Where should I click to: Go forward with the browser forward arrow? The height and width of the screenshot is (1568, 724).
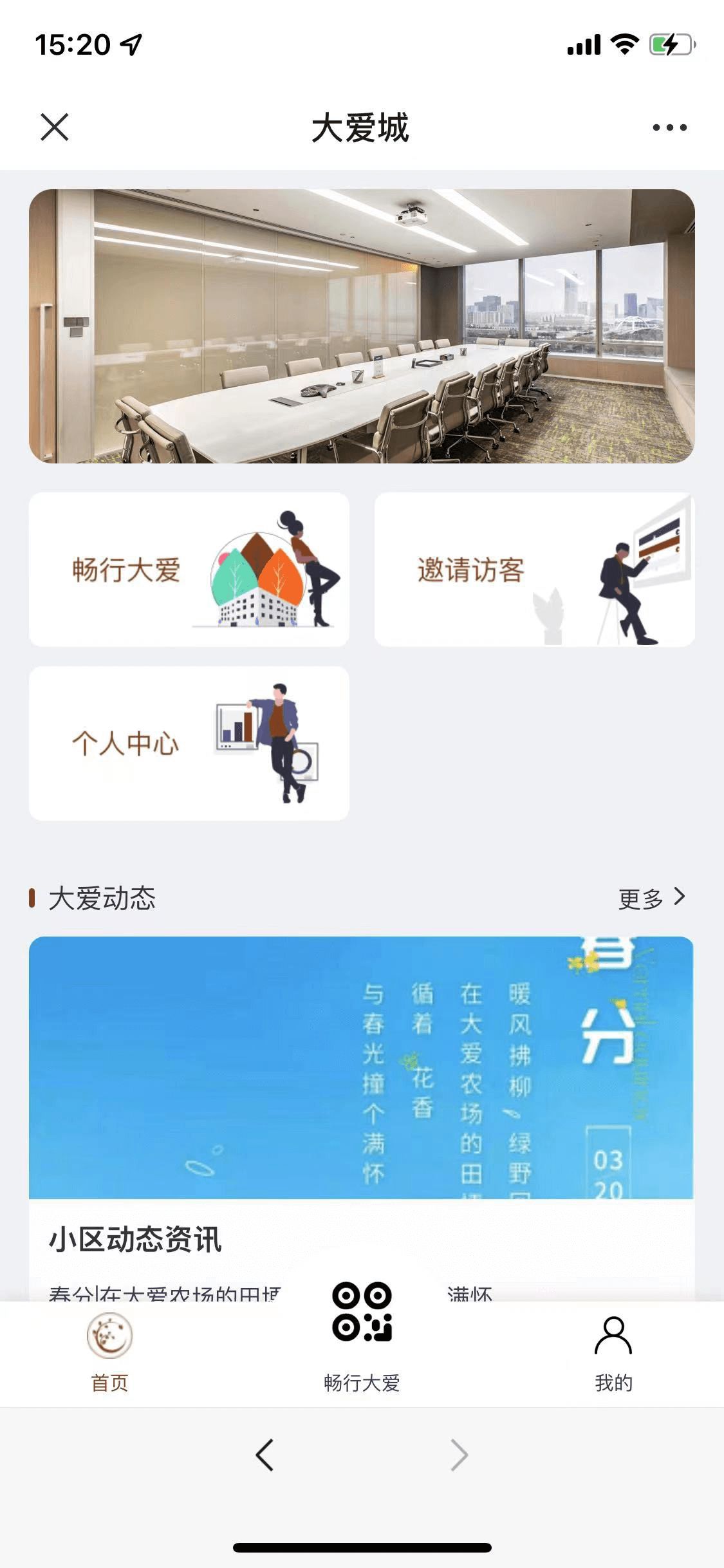pos(459,1455)
